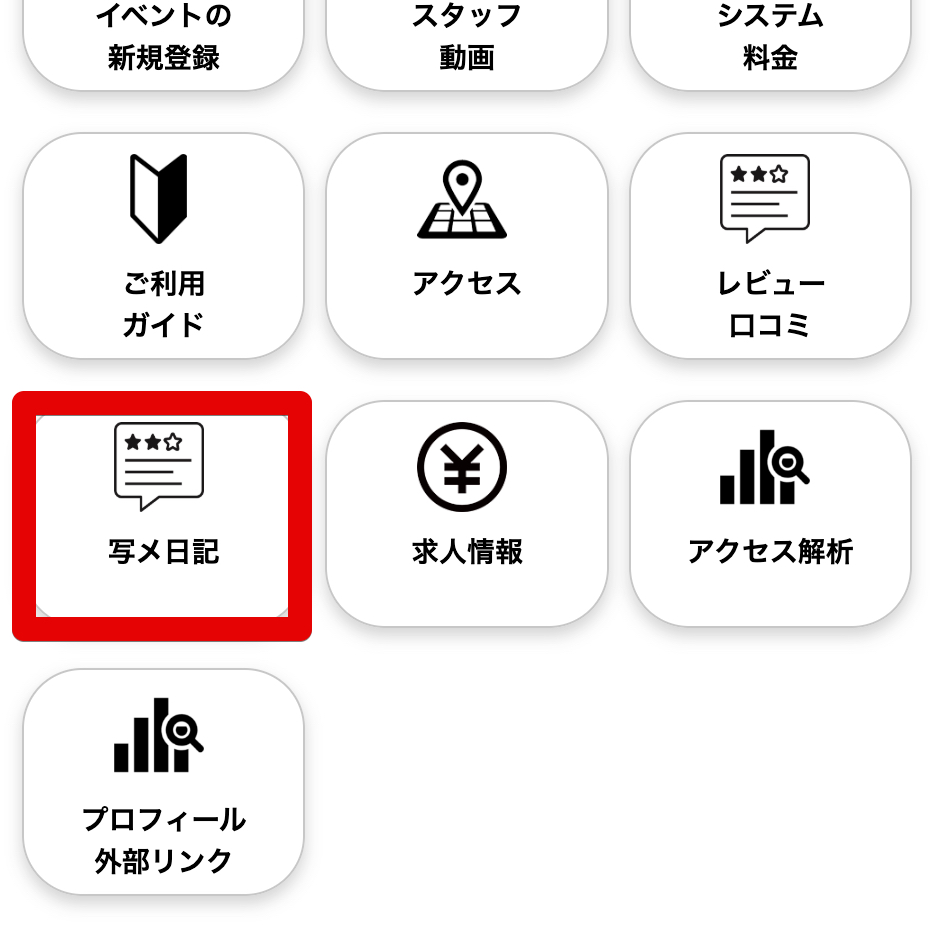
Task: Tap the アクセス map tile
Action: [466, 246]
